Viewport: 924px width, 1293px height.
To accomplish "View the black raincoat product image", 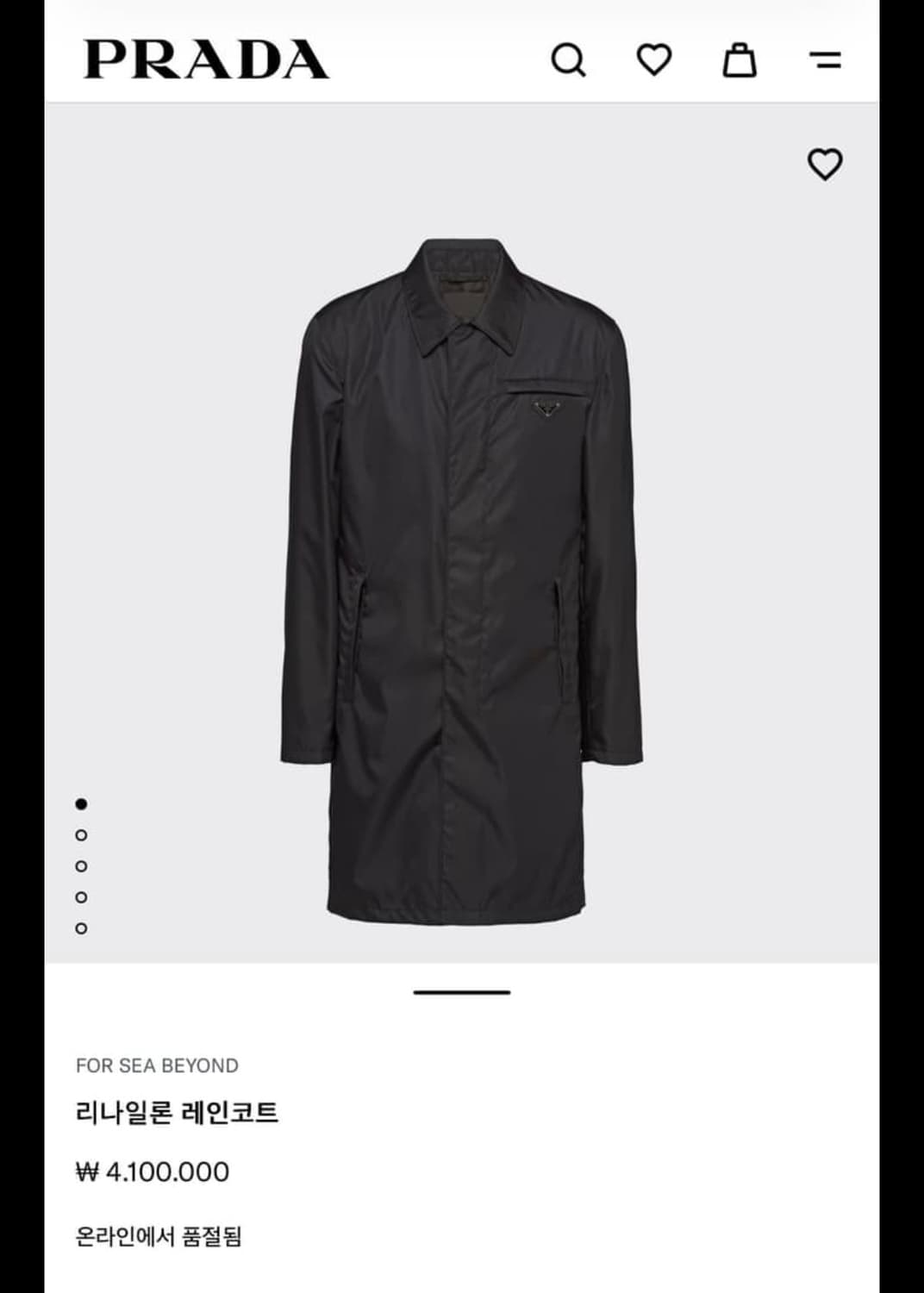I will pyautogui.click(x=462, y=580).
